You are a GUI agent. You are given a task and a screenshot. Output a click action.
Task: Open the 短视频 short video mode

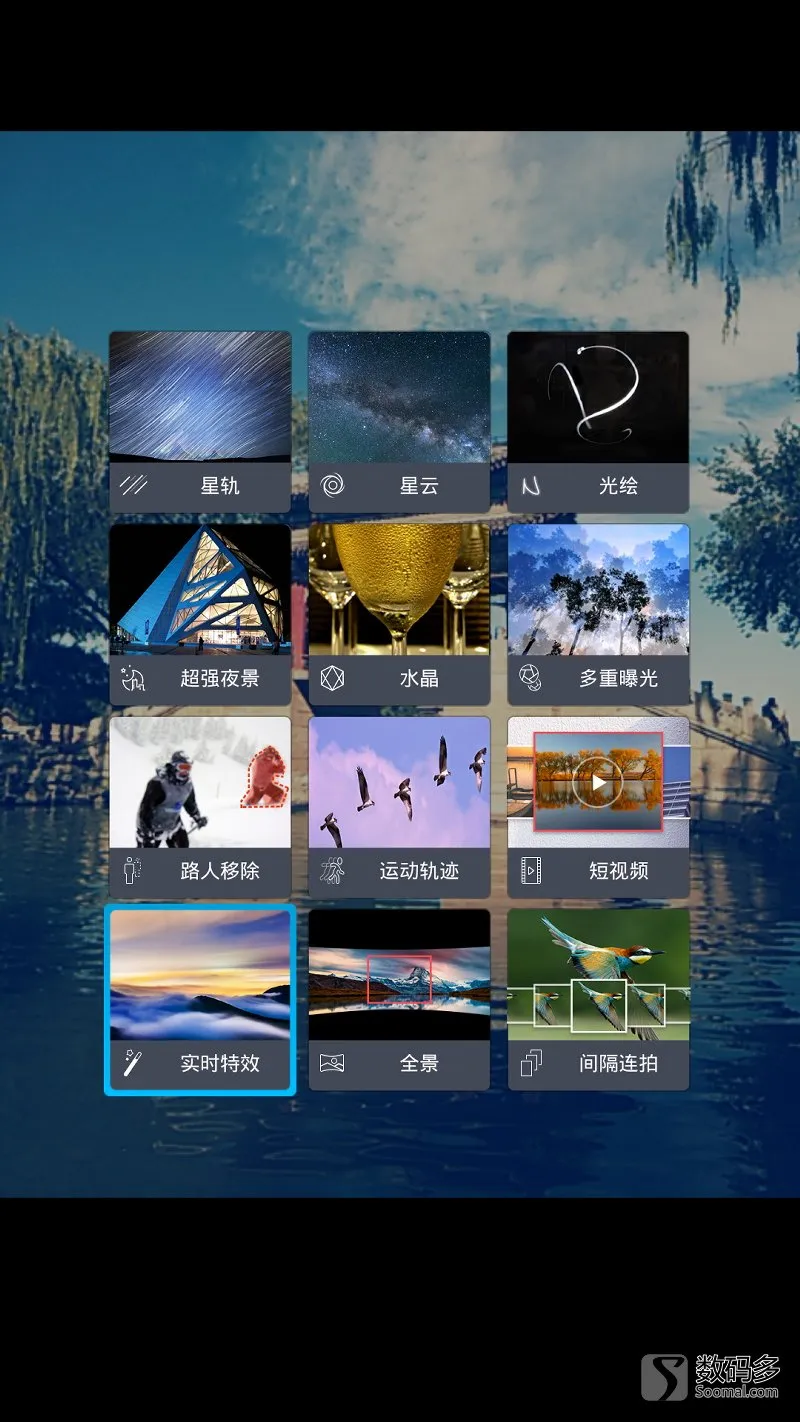[598, 806]
